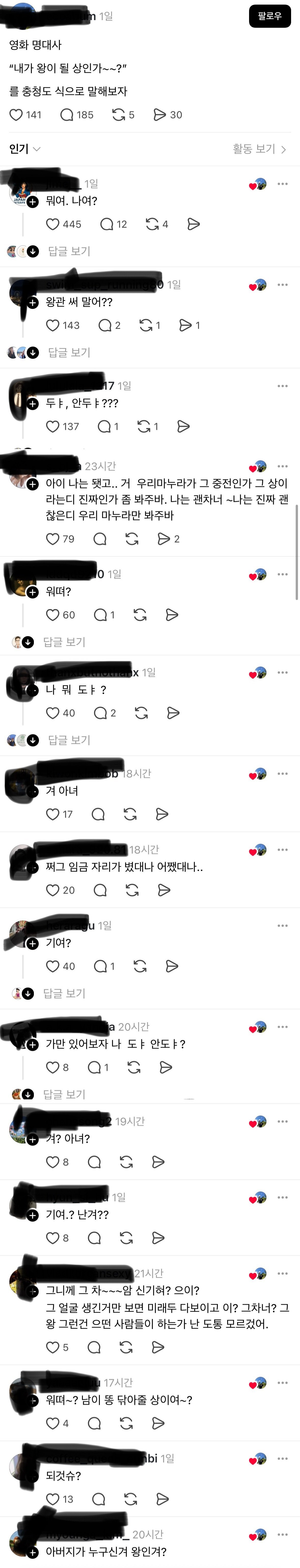Reply to the comment "쩌그 임금 자리가 볐대나 어쨌대나.."
This screenshot has height=1568, width=300.
(x=100, y=890)
